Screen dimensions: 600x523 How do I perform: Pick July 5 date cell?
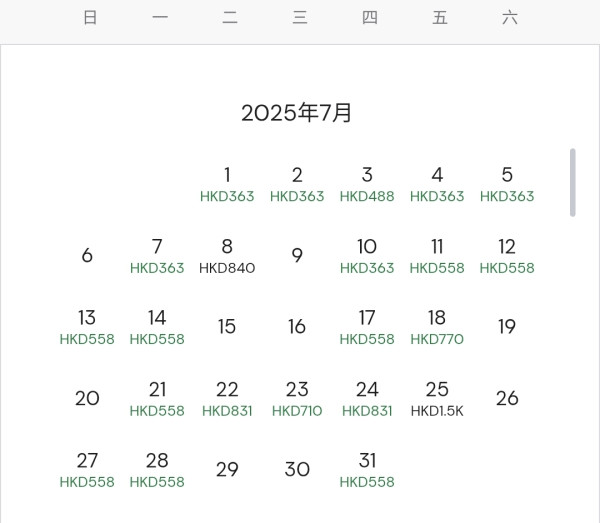(507, 184)
